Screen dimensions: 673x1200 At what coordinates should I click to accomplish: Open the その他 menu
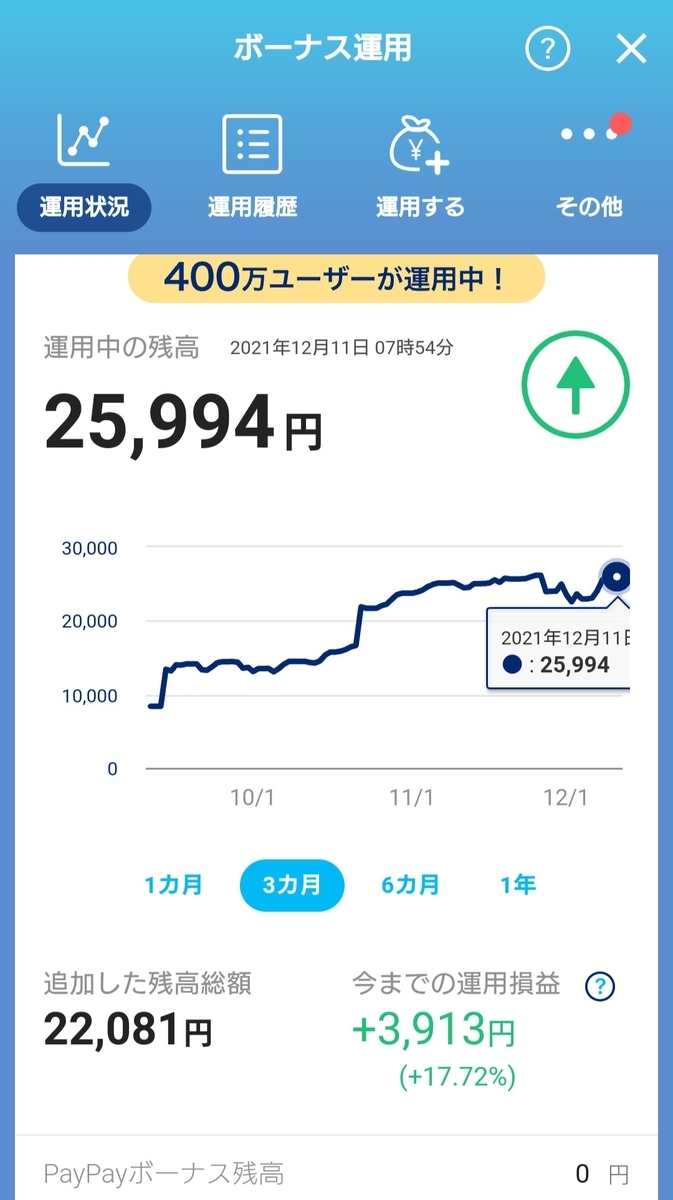tap(589, 171)
